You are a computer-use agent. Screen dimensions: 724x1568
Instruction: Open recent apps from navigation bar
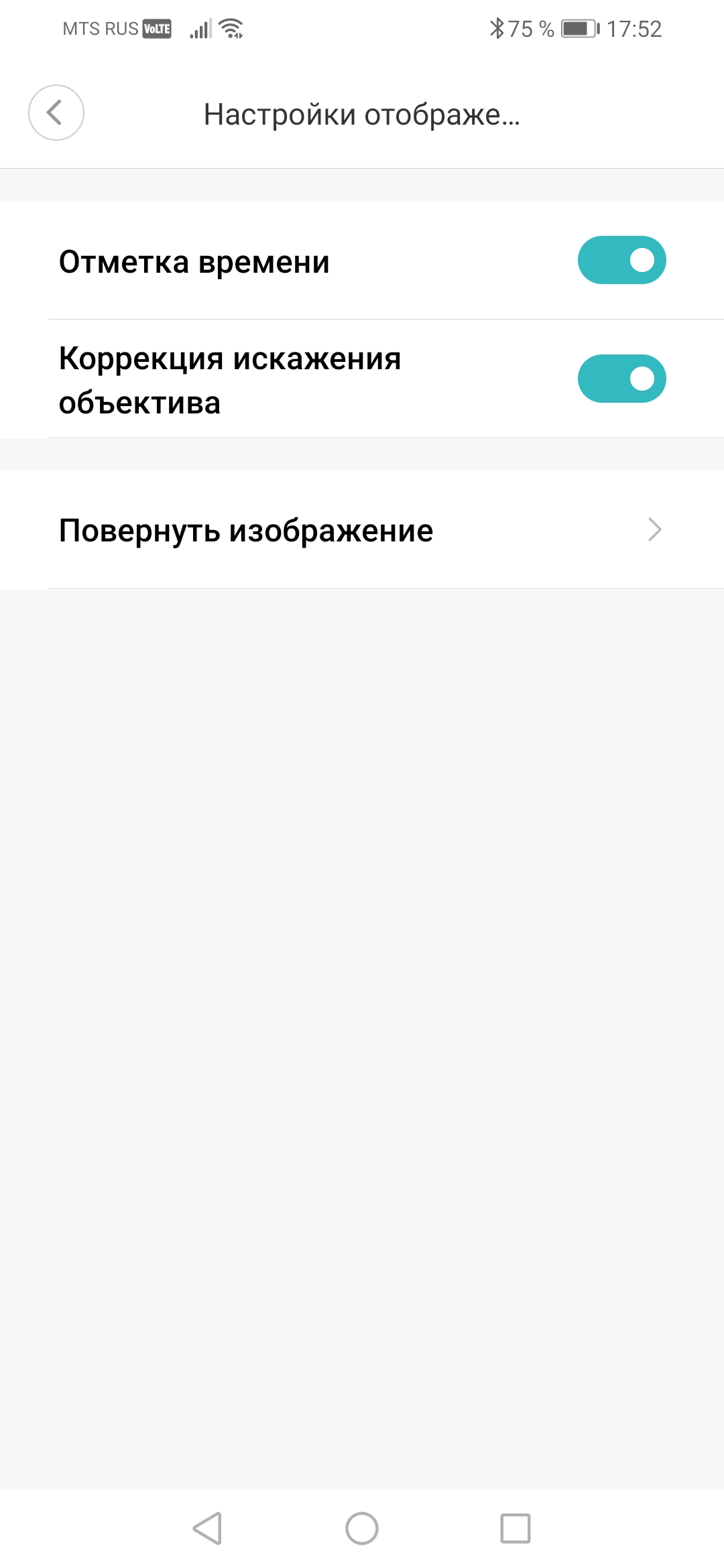click(x=515, y=1528)
